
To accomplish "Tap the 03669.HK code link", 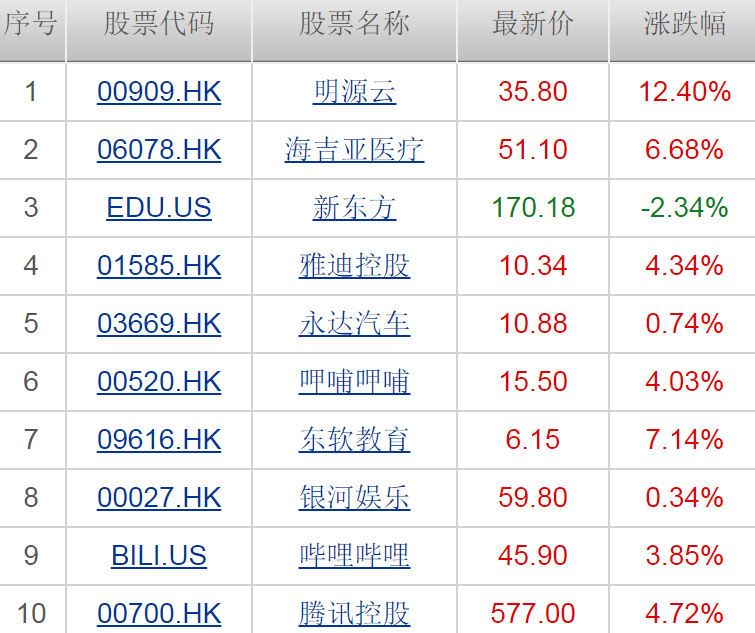I will coord(159,324).
